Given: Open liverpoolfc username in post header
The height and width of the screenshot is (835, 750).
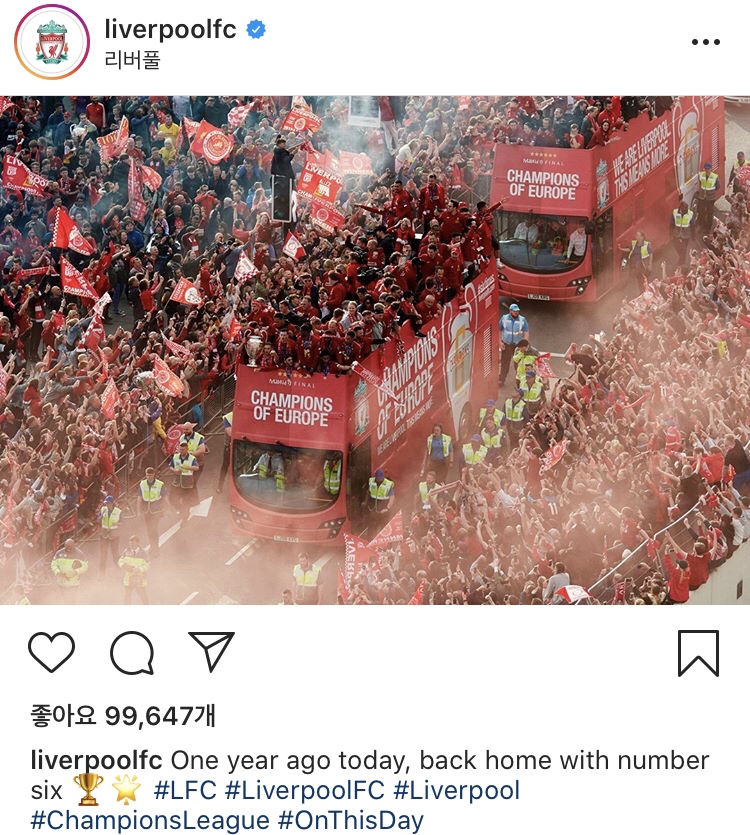Looking at the screenshot, I should [170, 29].
